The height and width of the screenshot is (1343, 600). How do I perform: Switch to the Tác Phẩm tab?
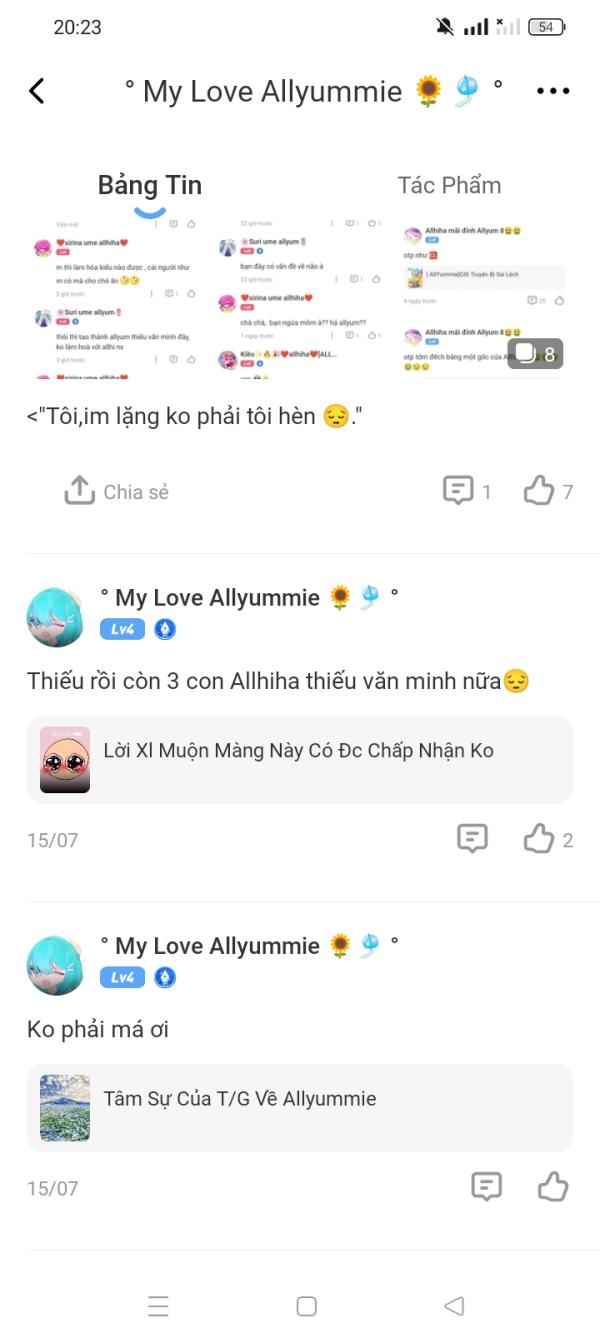point(449,185)
